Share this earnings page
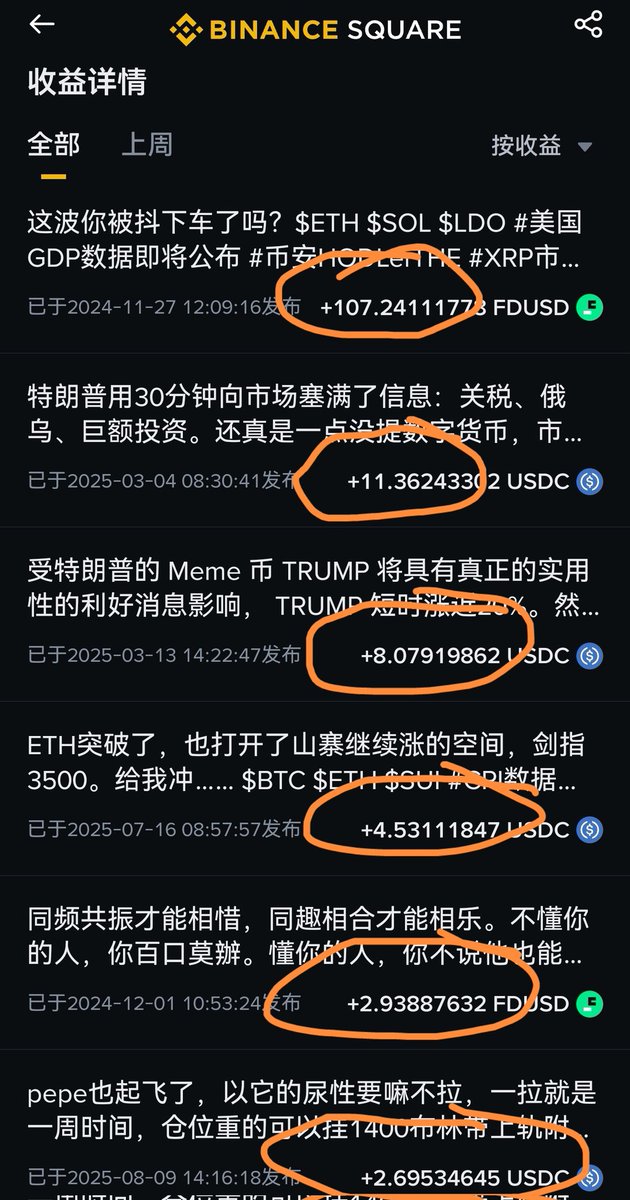 (x=588, y=25)
